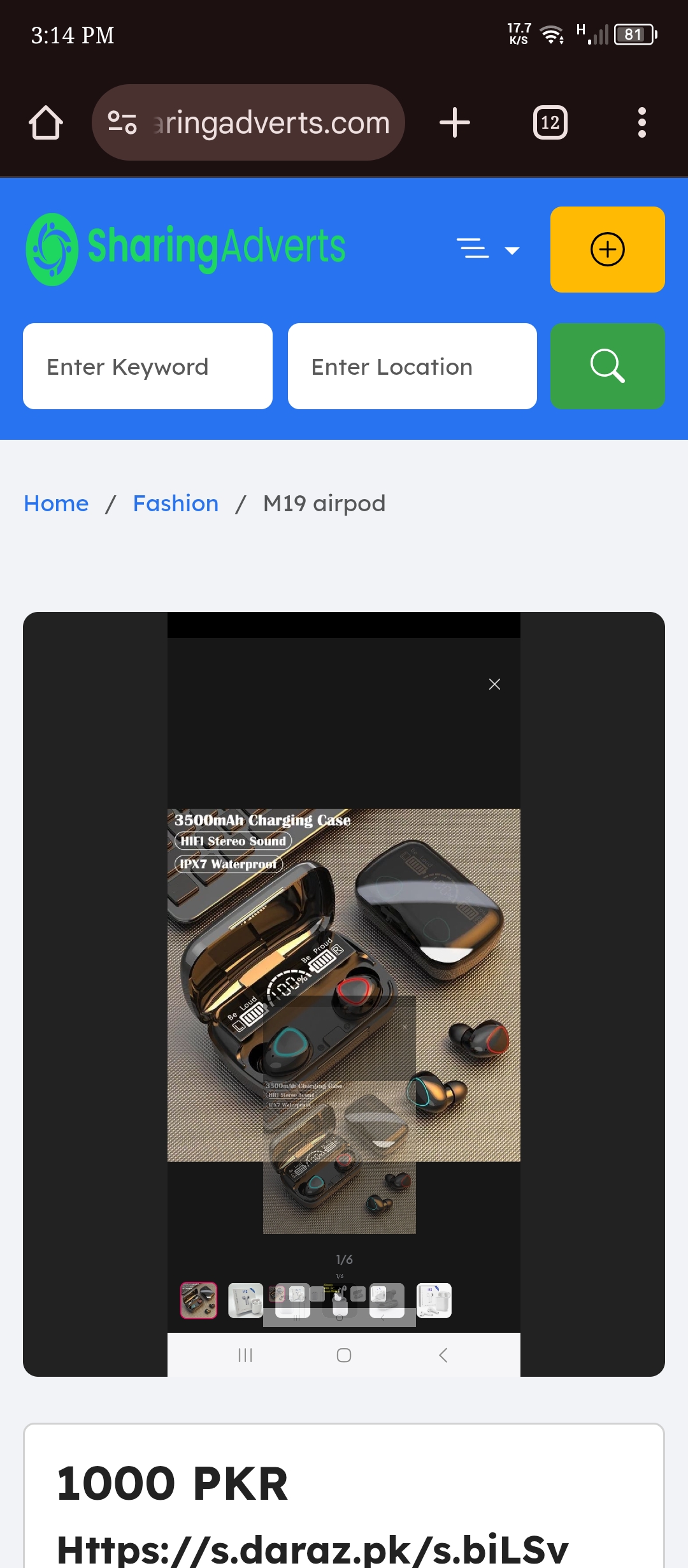Expand the site menu dropdown
This screenshot has width=688, height=1568.
pos(488,249)
